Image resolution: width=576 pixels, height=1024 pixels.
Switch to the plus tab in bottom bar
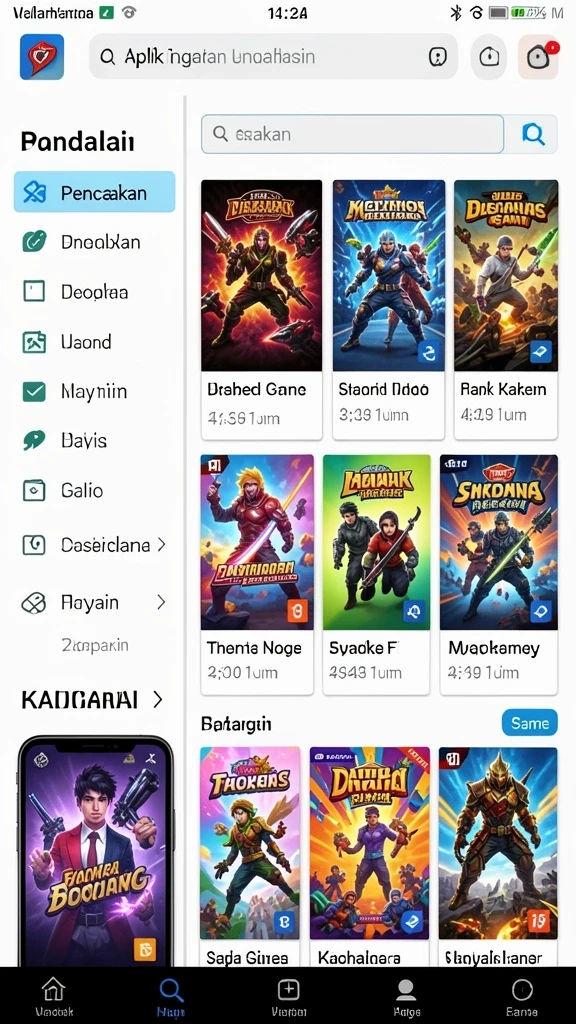289,996
